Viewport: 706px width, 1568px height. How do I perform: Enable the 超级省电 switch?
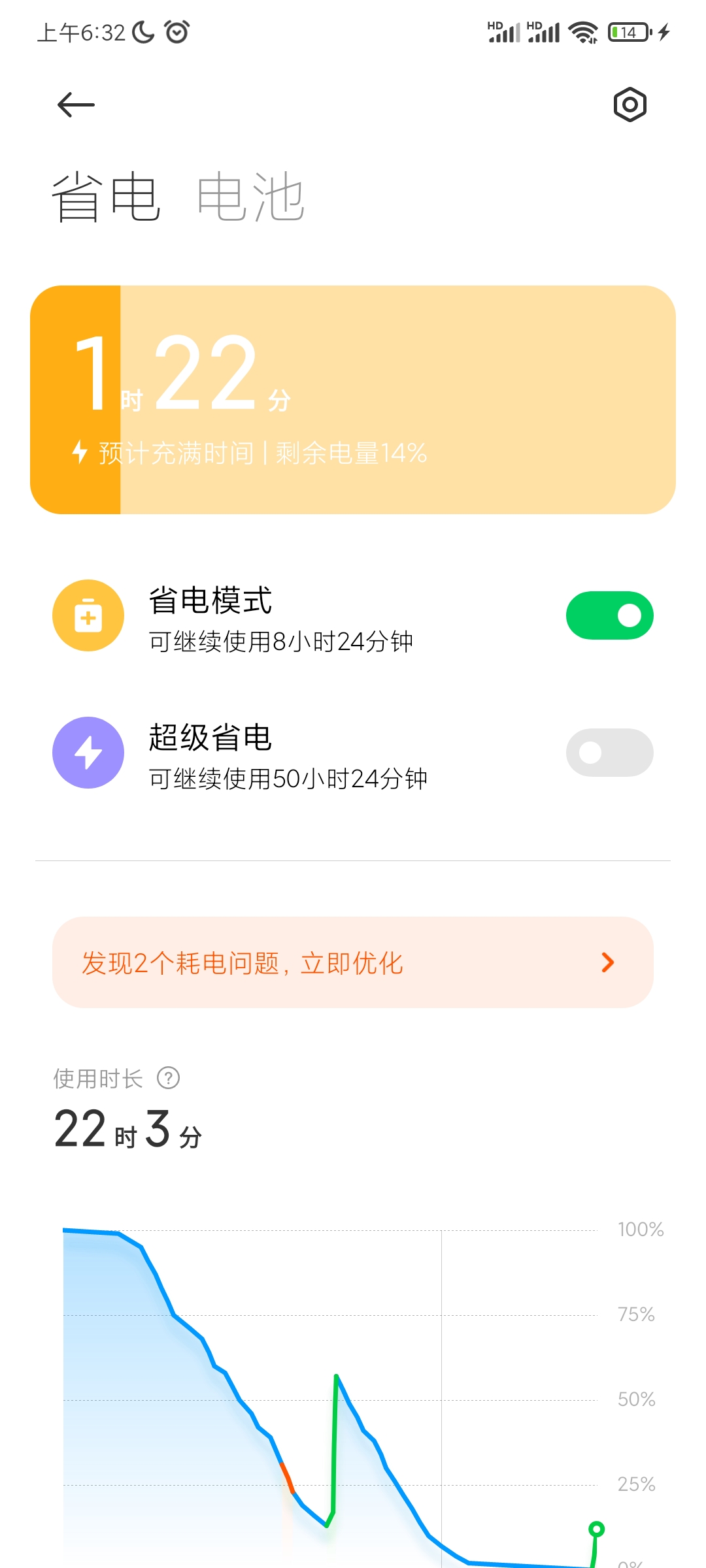point(609,753)
